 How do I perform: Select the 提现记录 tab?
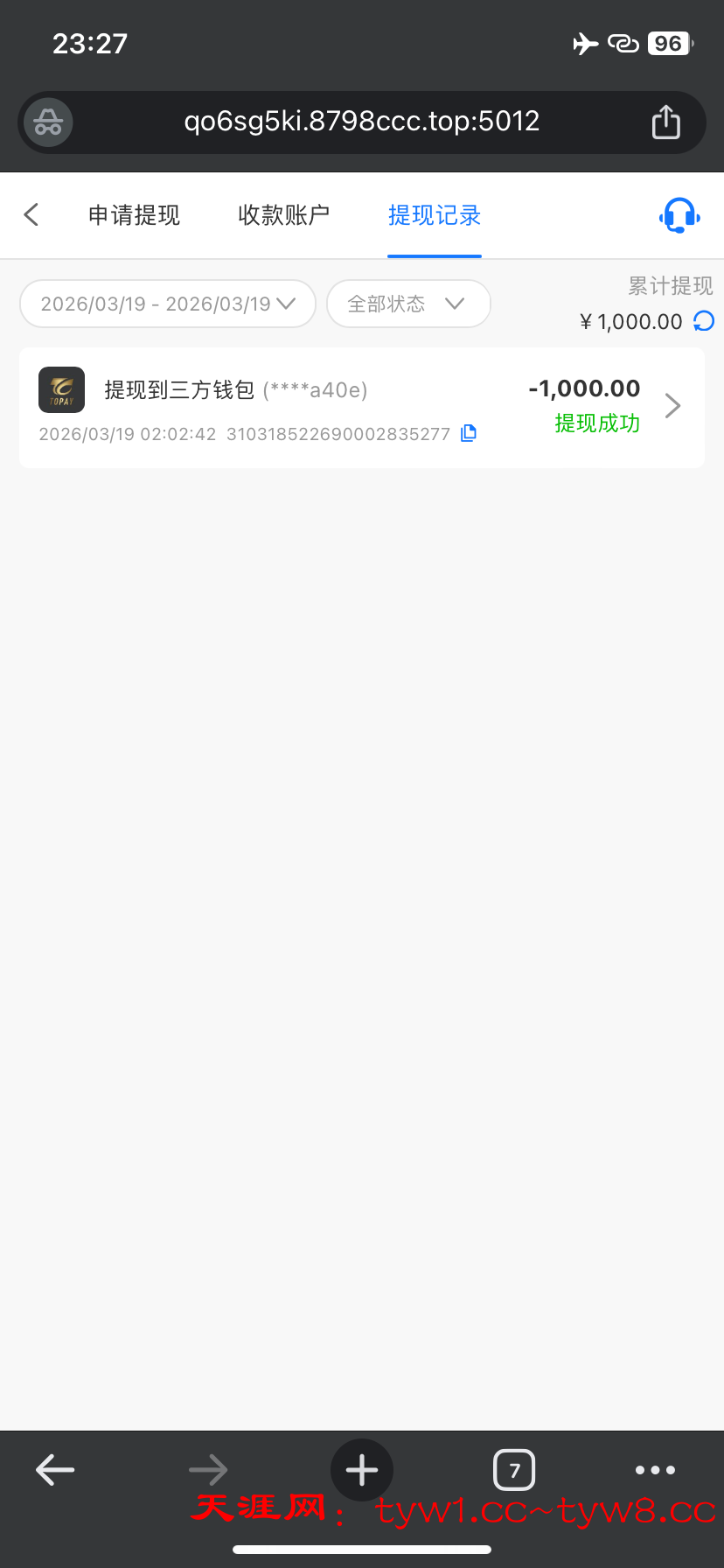(x=435, y=215)
